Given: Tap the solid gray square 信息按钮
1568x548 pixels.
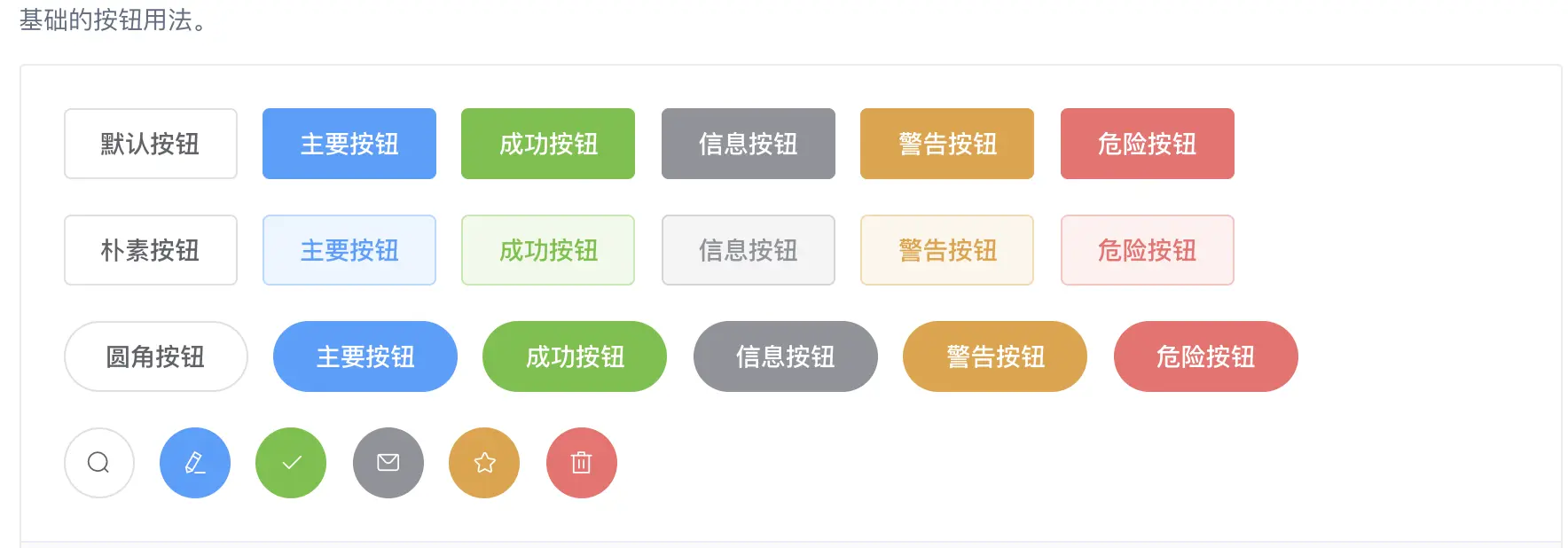Looking at the screenshot, I should pos(749,144).
